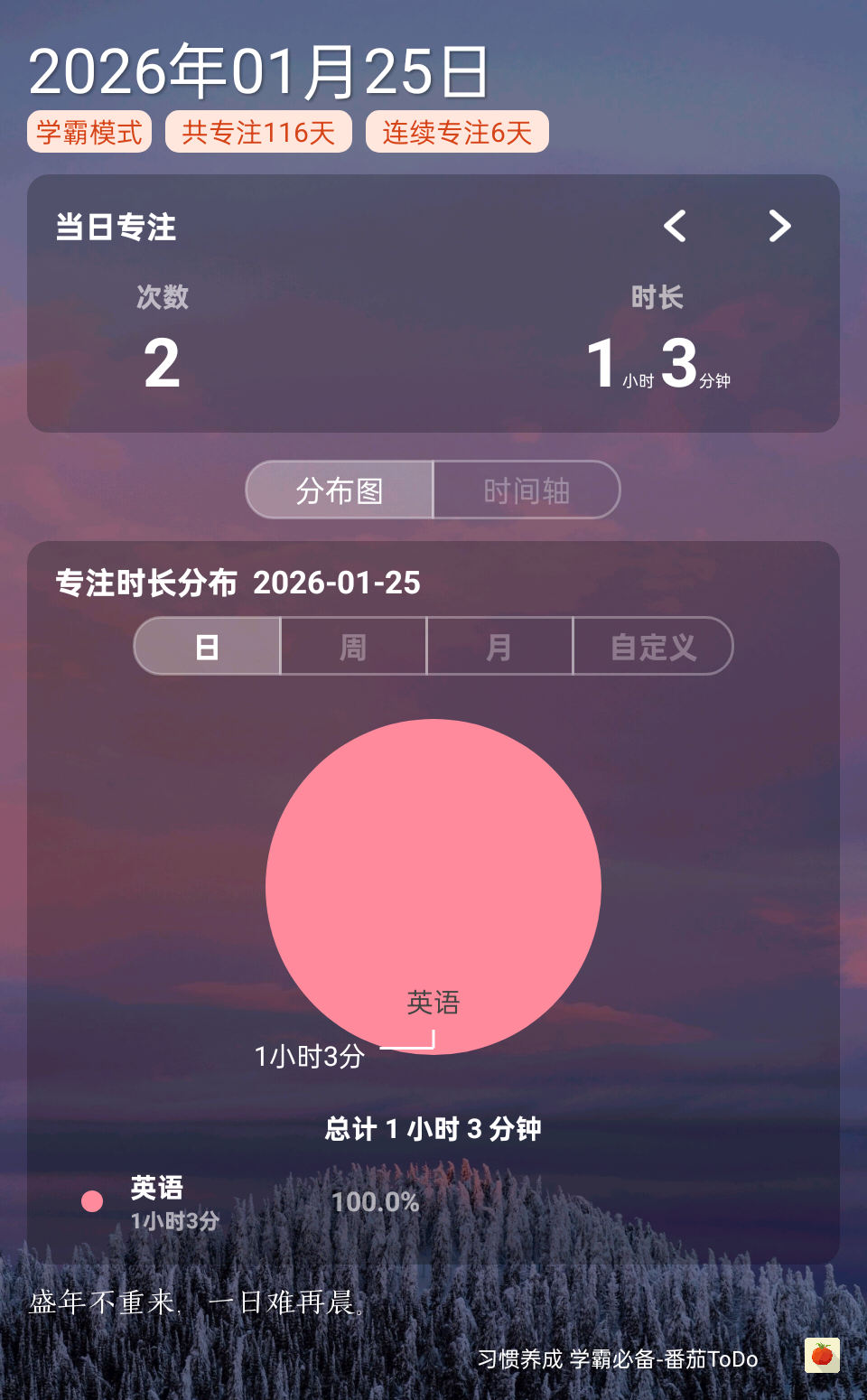Go to the previous day's focus stats

coord(675,226)
